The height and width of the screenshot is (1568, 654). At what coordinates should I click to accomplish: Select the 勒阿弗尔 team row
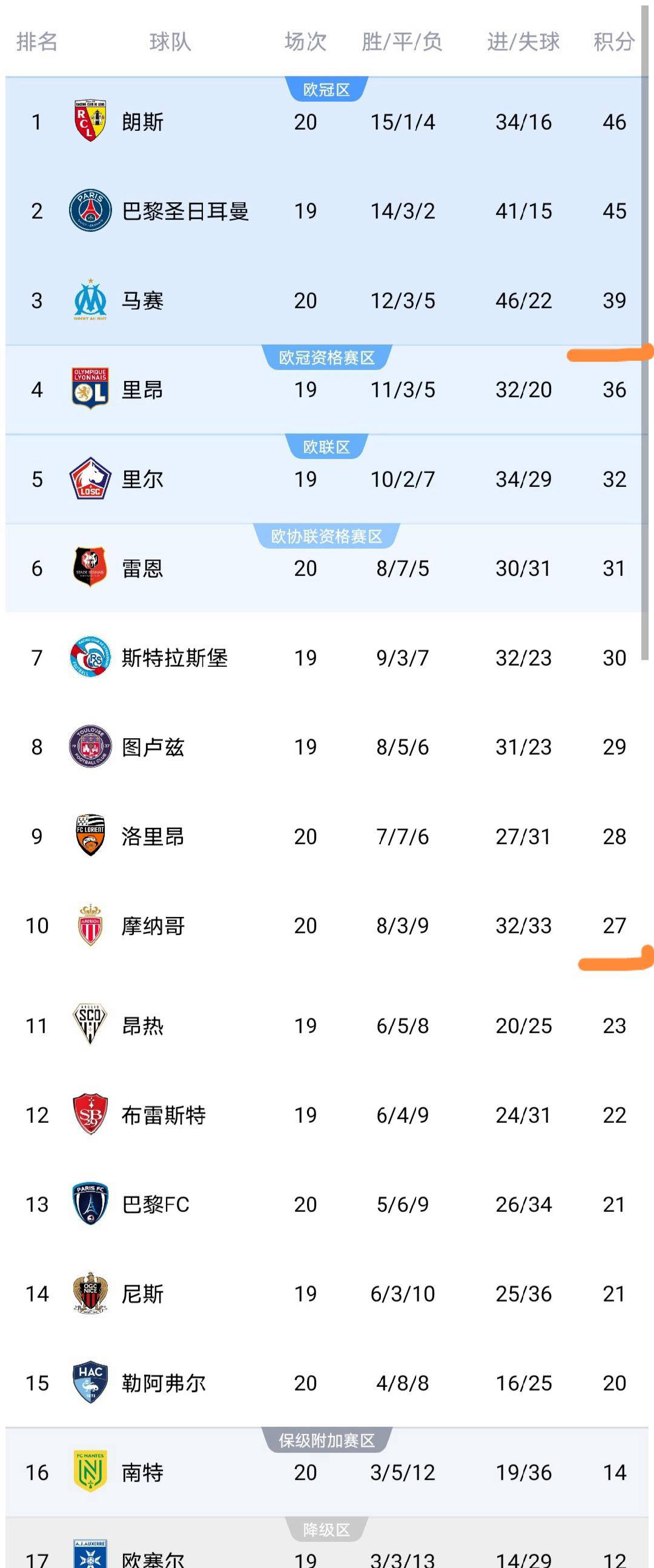[x=163, y=1383]
